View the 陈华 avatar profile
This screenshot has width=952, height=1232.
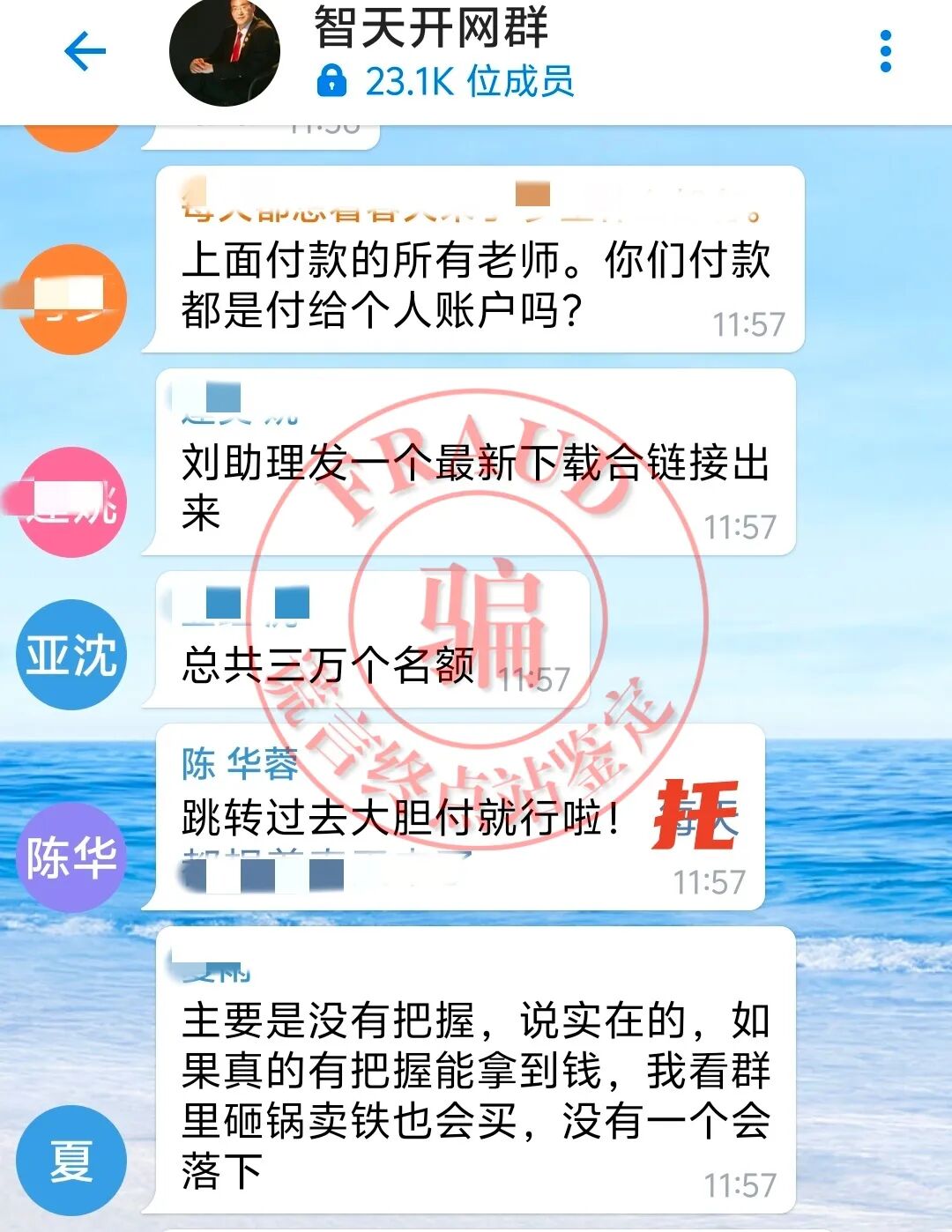71,857
